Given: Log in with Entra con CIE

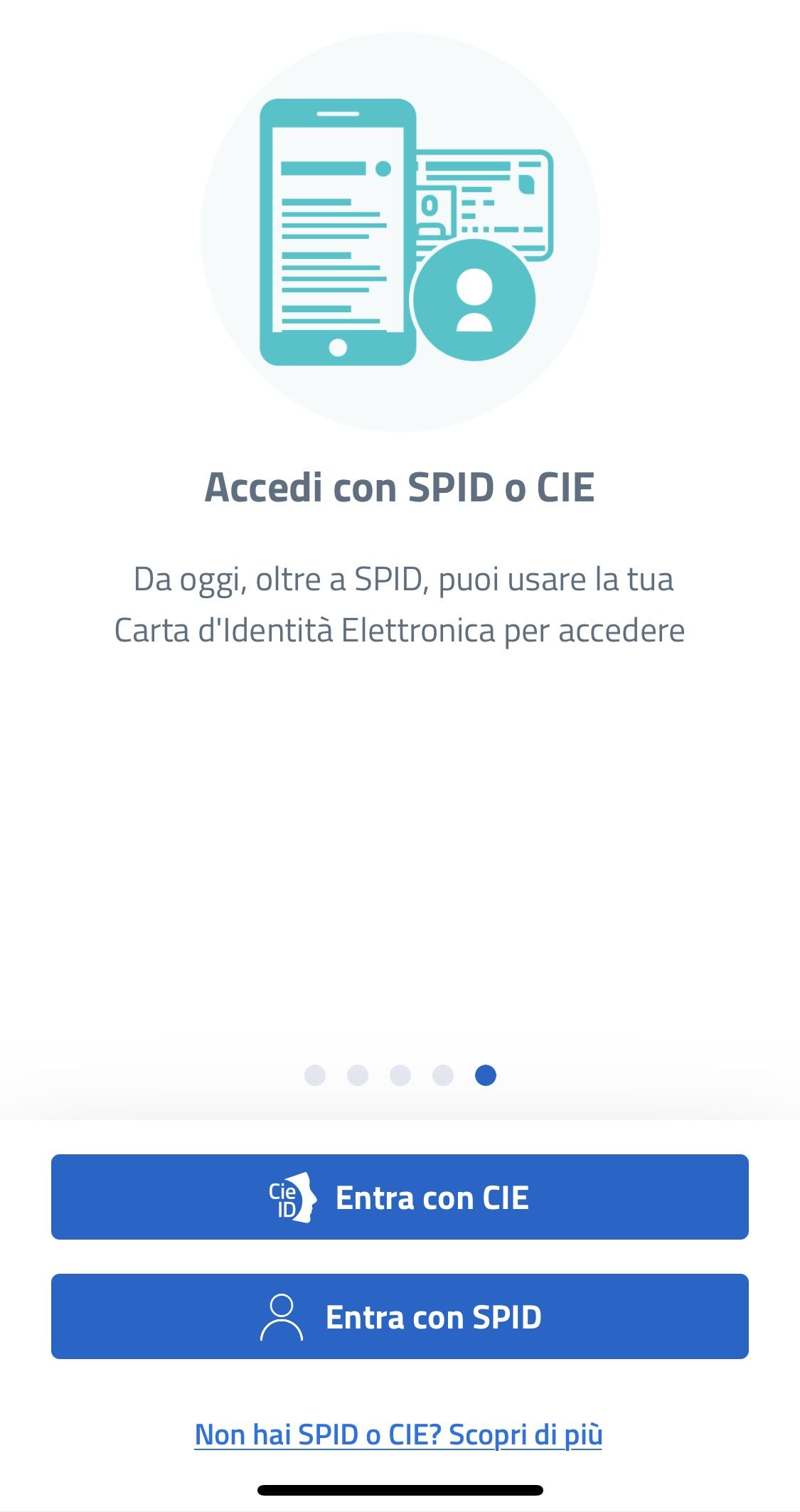Looking at the screenshot, I should click(400, 1197).
